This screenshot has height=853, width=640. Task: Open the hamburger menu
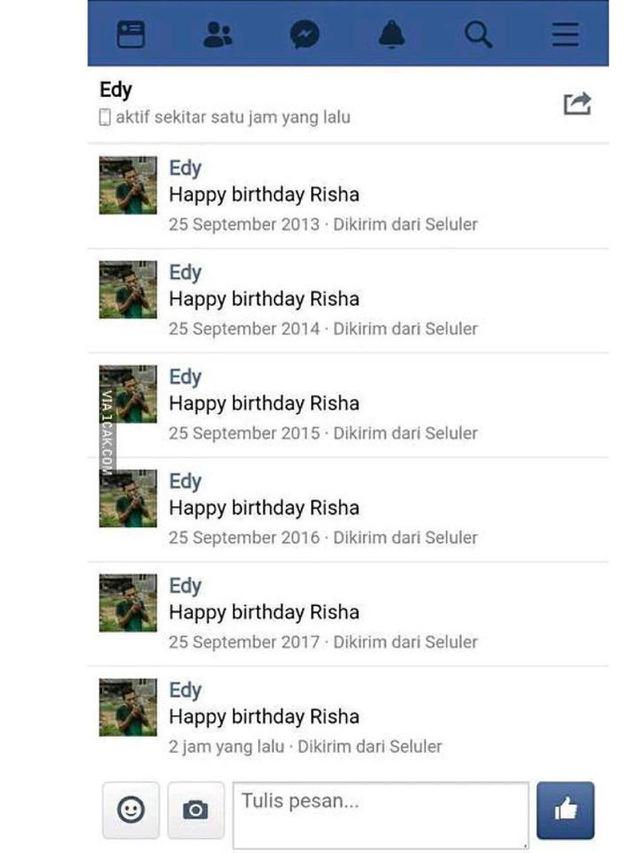coord(565,35)
